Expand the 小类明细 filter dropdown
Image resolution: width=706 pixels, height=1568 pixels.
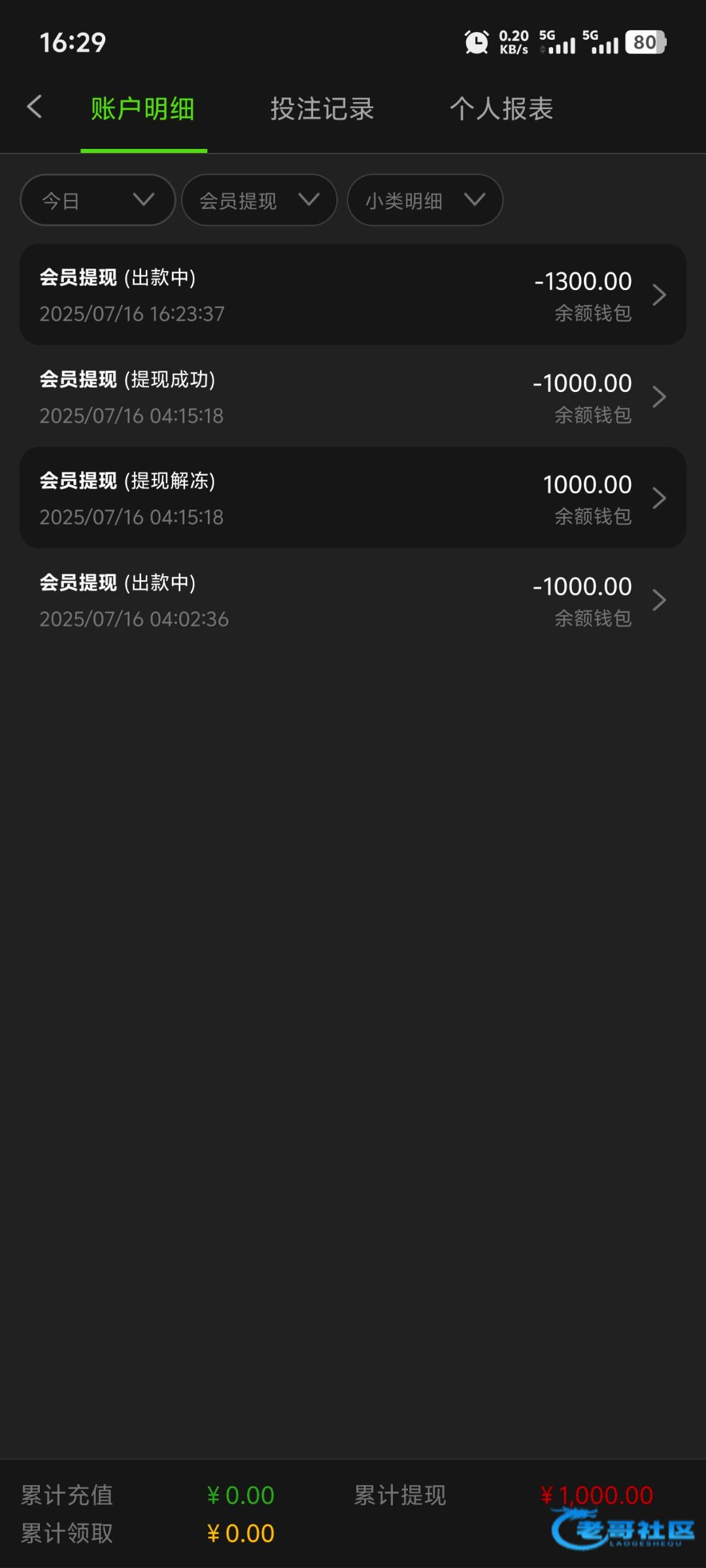pos(425,200)
